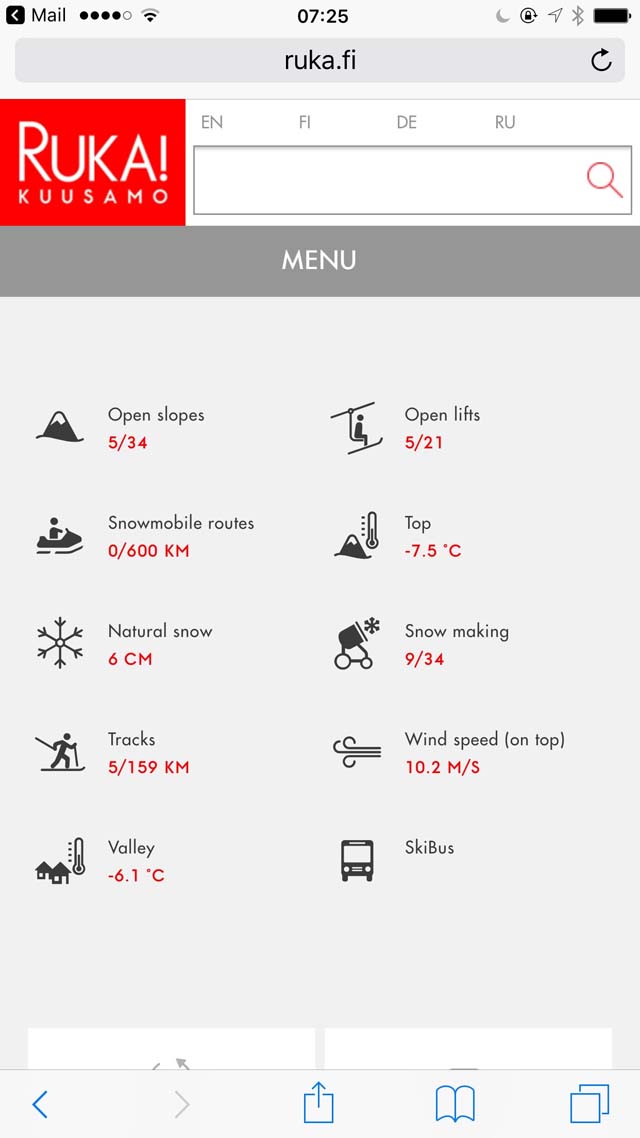Image resolution: width=640 pixels, height=1138 pixels.
Task: Switch site language to FI
Action: [304, 122]
